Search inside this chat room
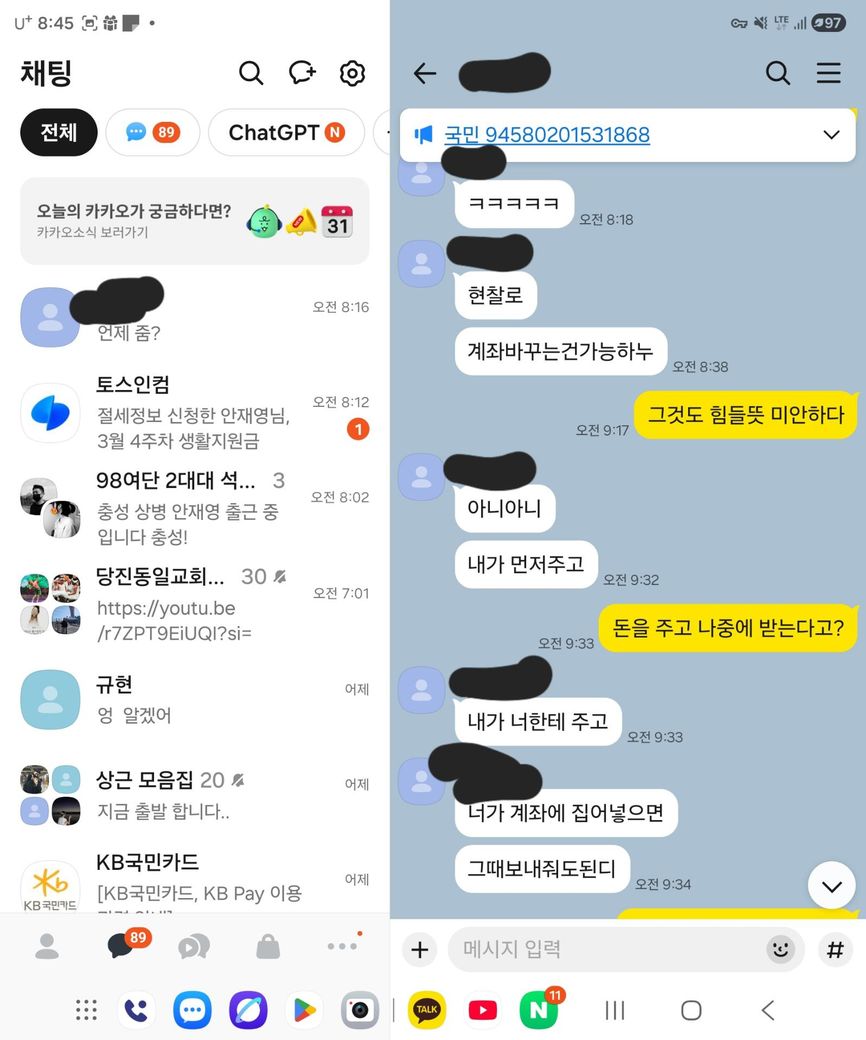Viewport: 866px width, 1040px height. [777, 73]
